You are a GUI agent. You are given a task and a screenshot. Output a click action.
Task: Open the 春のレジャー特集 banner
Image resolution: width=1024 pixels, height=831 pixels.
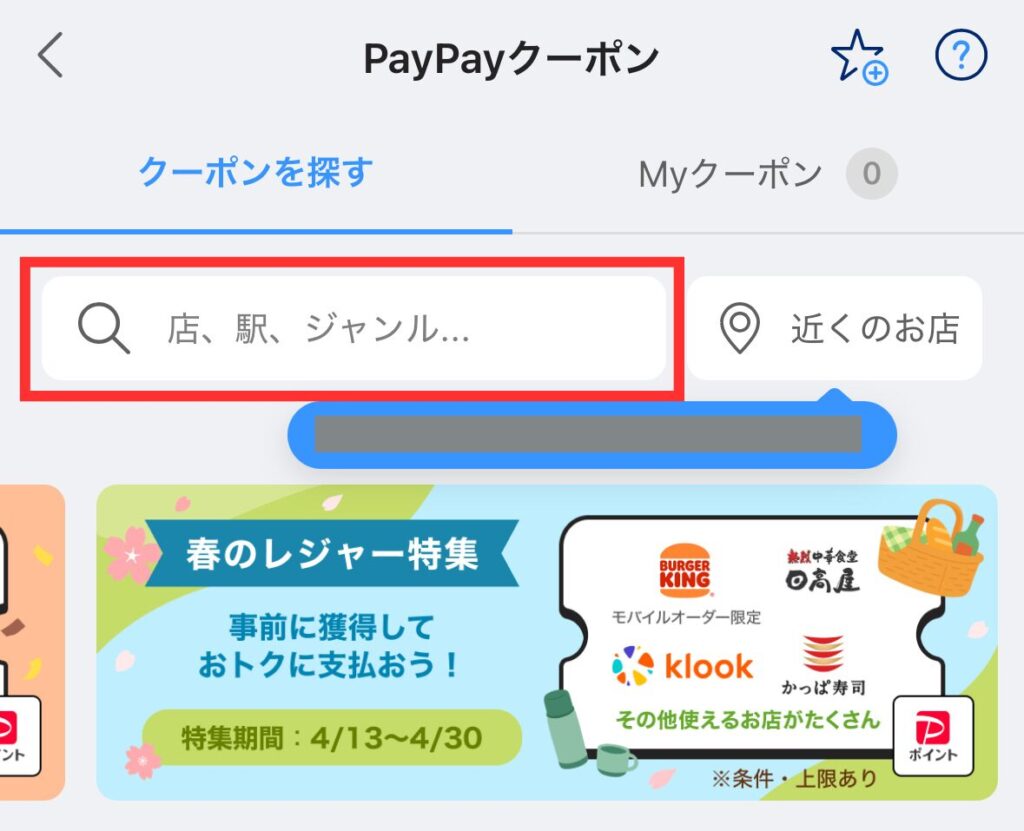(x=546, y=642)
